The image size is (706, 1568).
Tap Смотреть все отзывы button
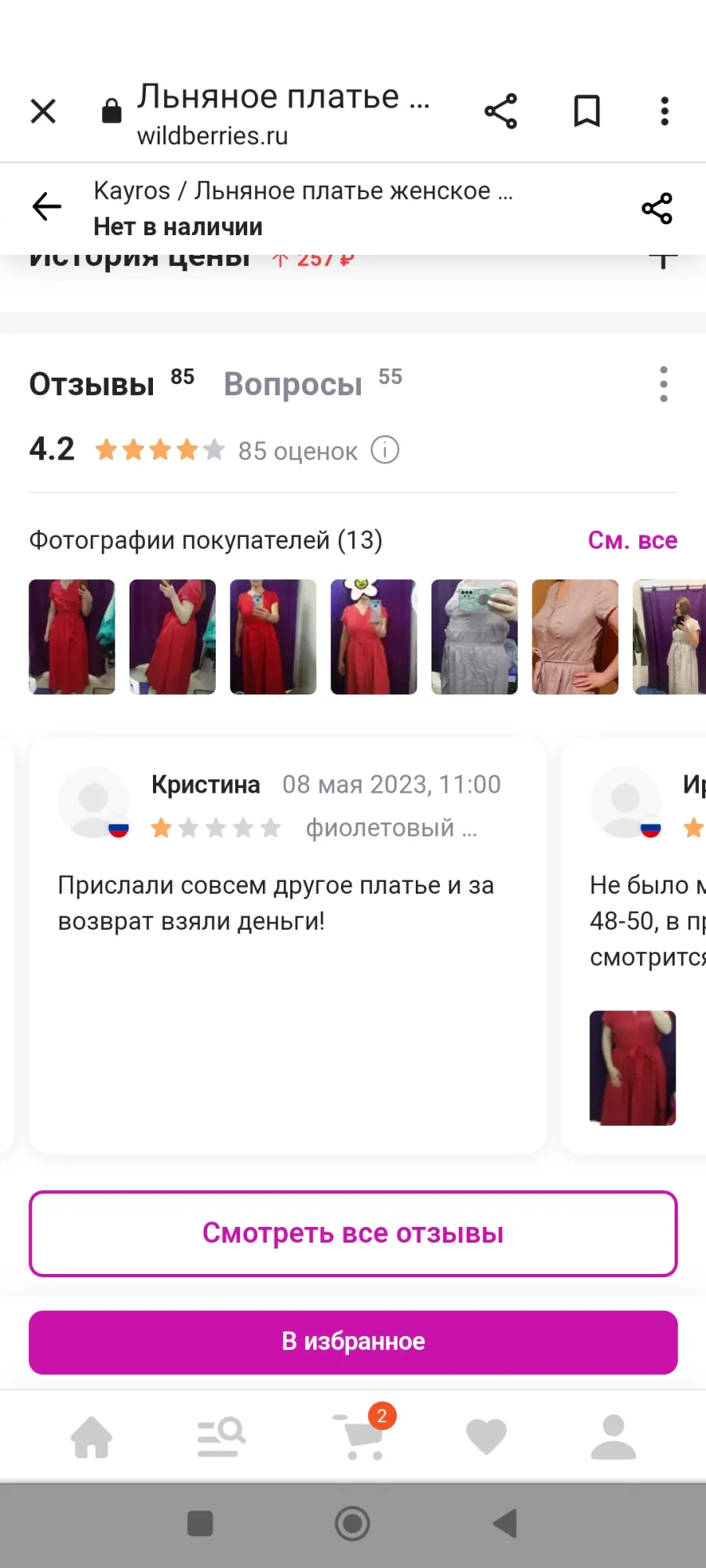tap(353, 1233)
